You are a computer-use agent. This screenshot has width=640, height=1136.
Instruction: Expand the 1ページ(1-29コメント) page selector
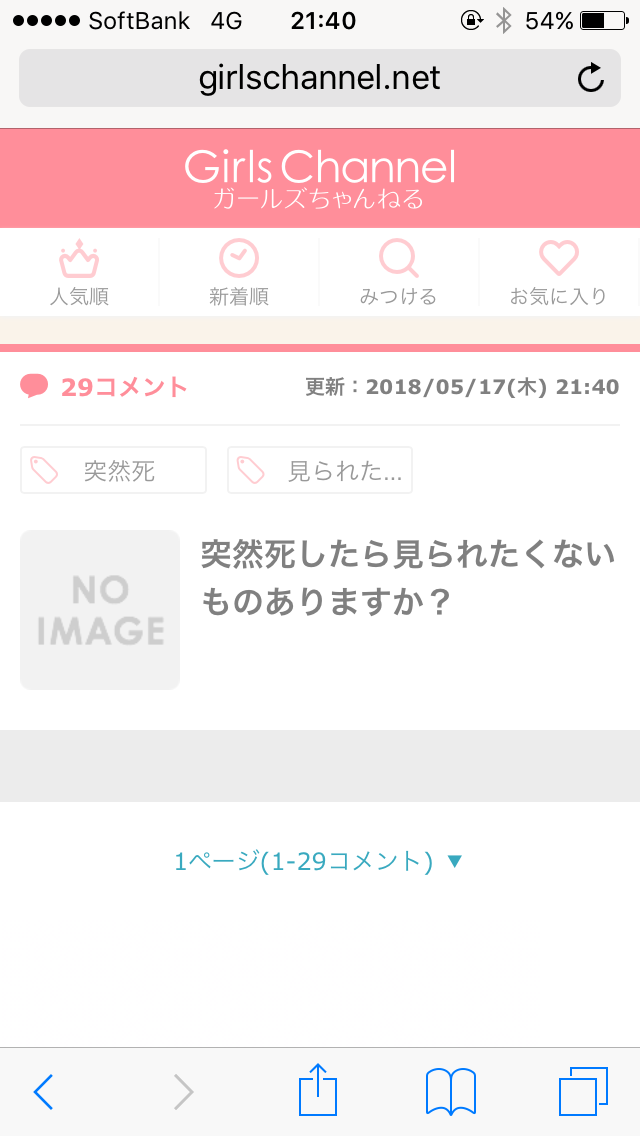(x=318, y=861)
